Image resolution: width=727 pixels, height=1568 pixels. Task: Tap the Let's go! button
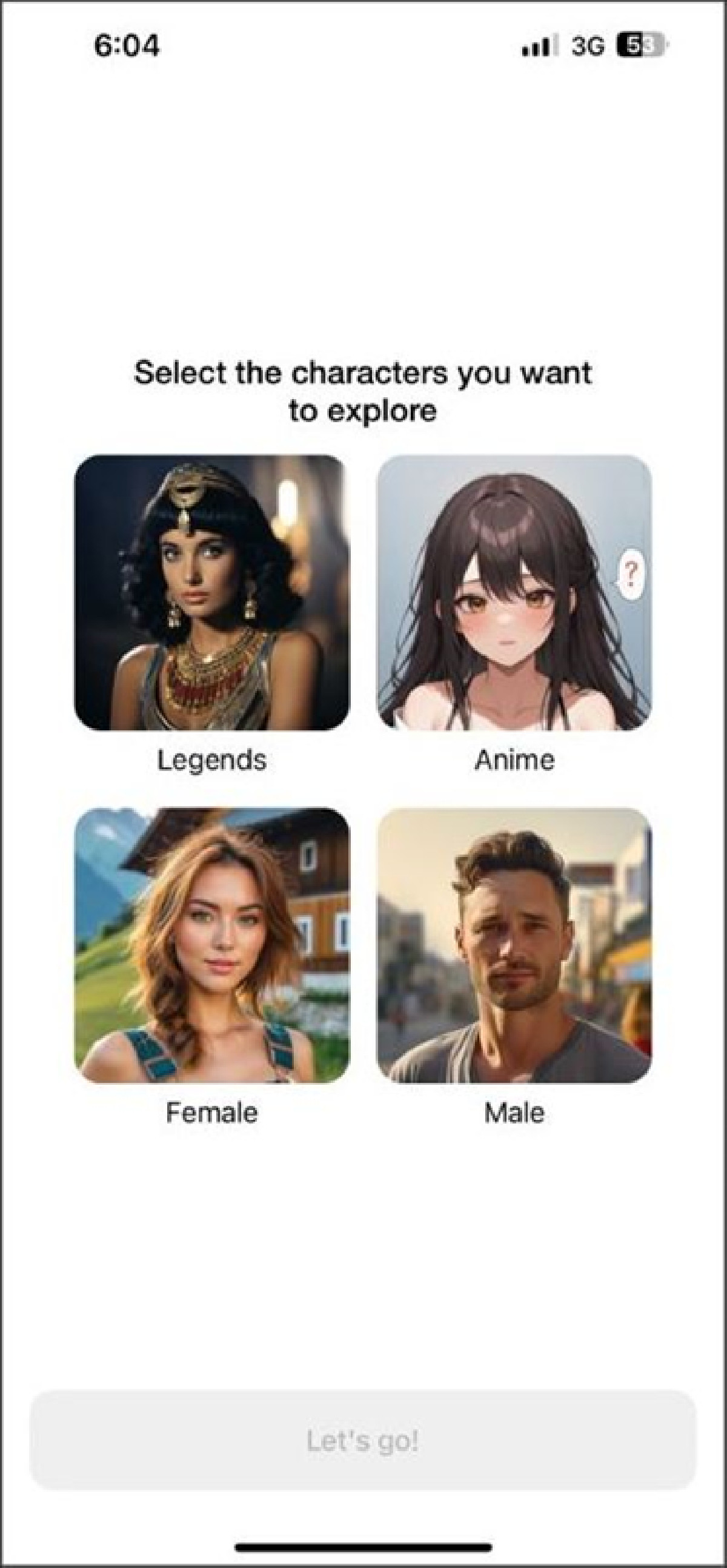coord(363,1441)
